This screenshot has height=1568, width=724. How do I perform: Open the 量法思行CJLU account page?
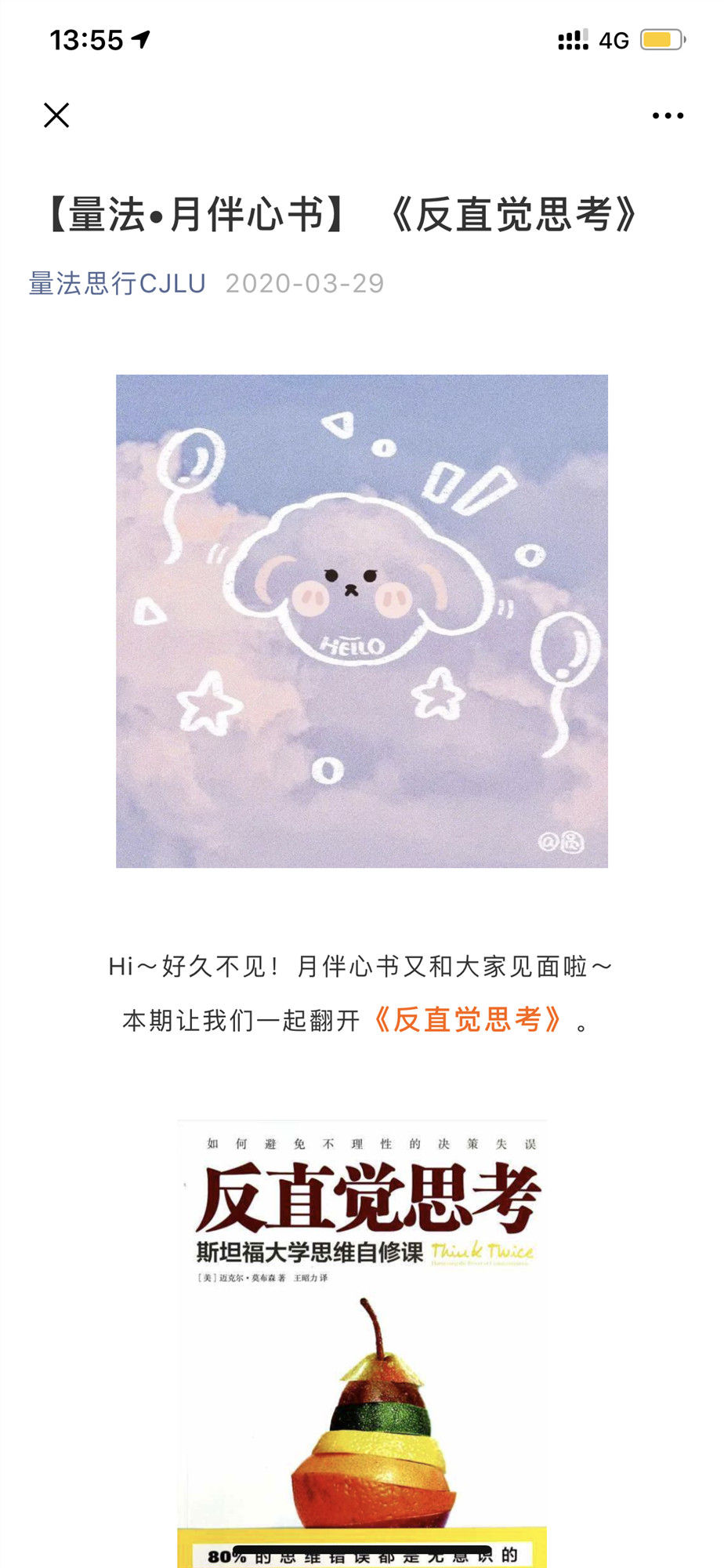(118, 283)
